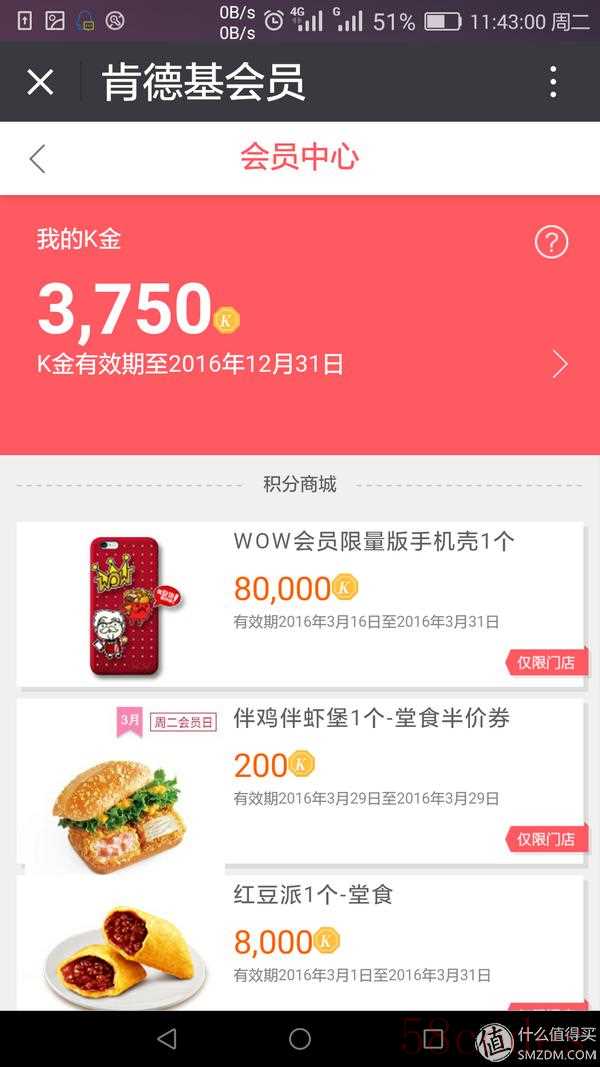This screenshot has height=1067, width=600.
Task: Open the K金 help question mark
Action: [551, 242]
